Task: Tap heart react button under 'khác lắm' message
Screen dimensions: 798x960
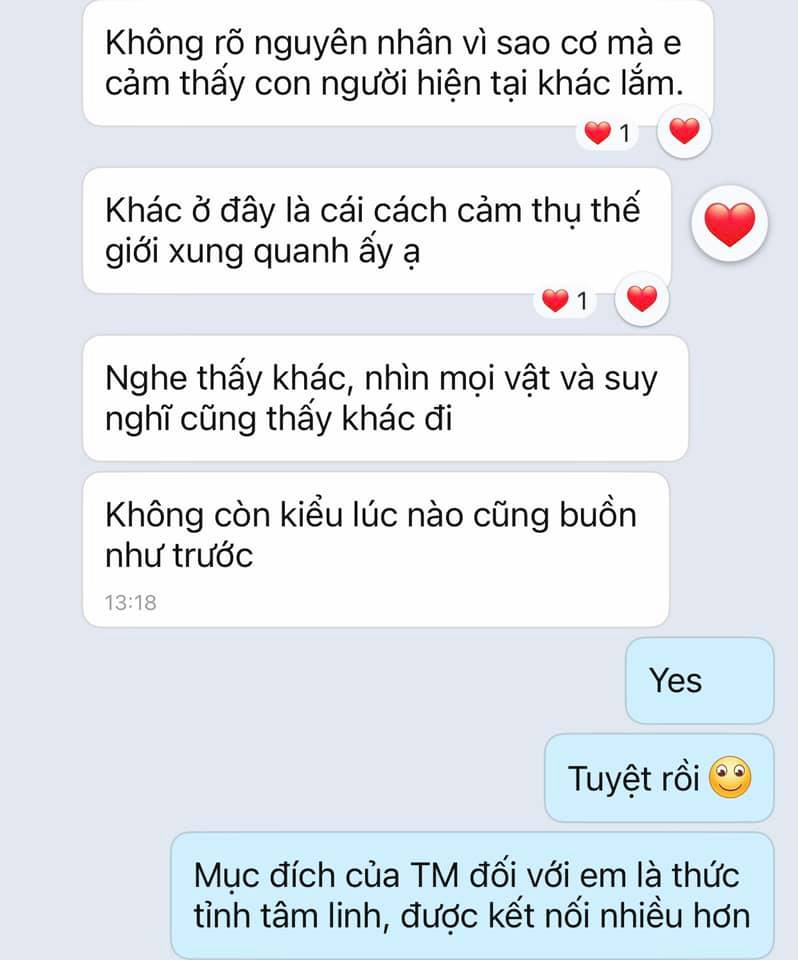Action: [683, 131]
